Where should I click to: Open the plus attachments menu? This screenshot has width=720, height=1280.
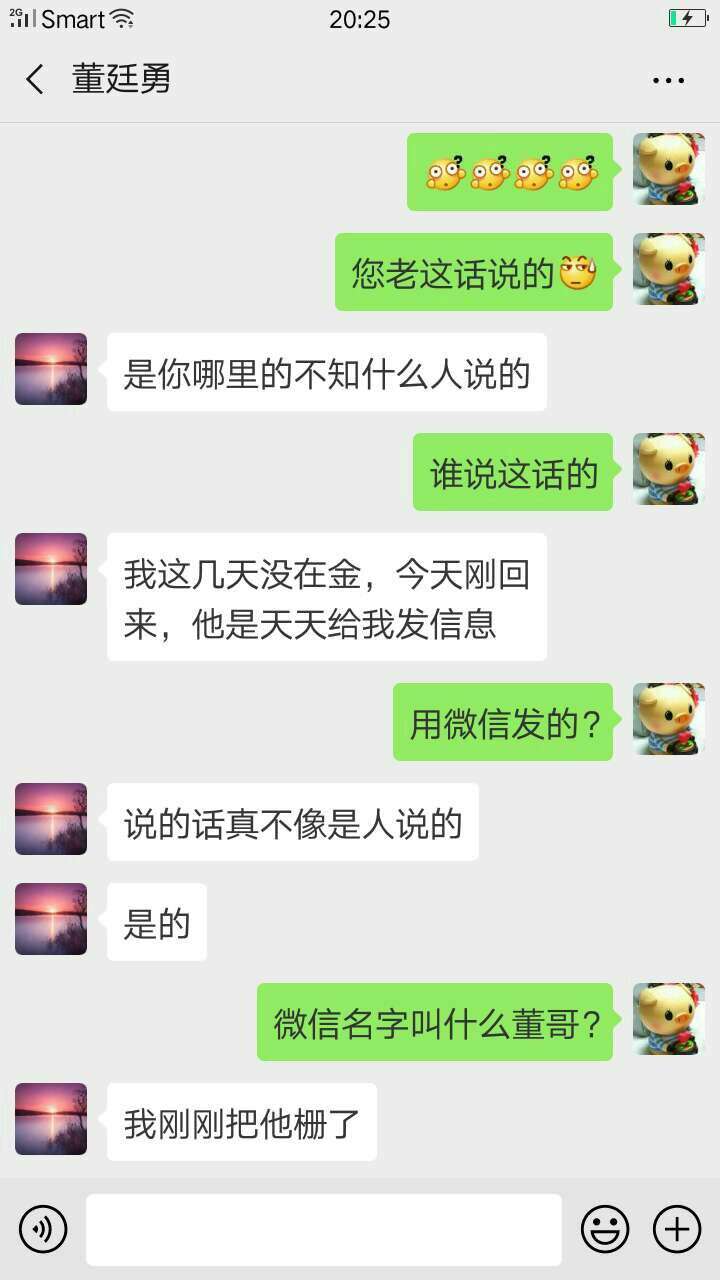[677, 1229]
